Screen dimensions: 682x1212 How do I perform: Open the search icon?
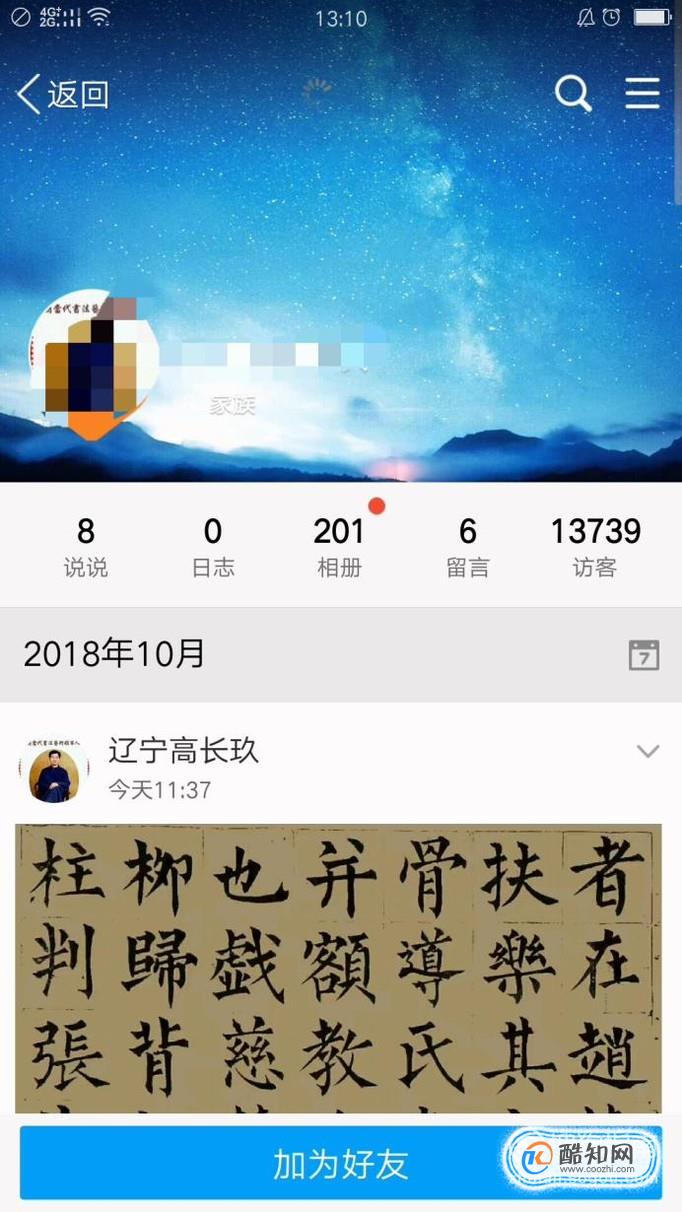coord(573,94)
